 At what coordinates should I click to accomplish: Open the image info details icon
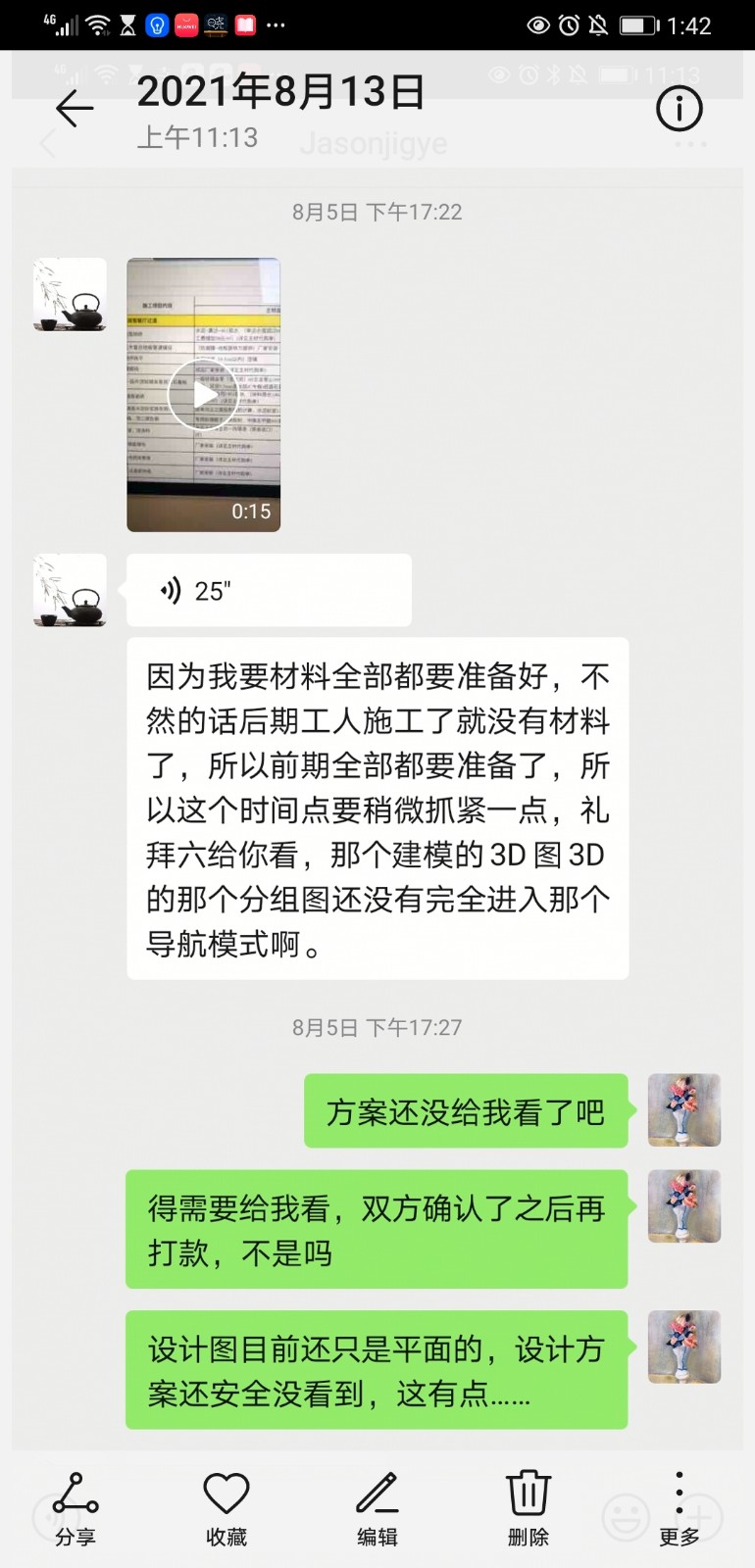679,108
